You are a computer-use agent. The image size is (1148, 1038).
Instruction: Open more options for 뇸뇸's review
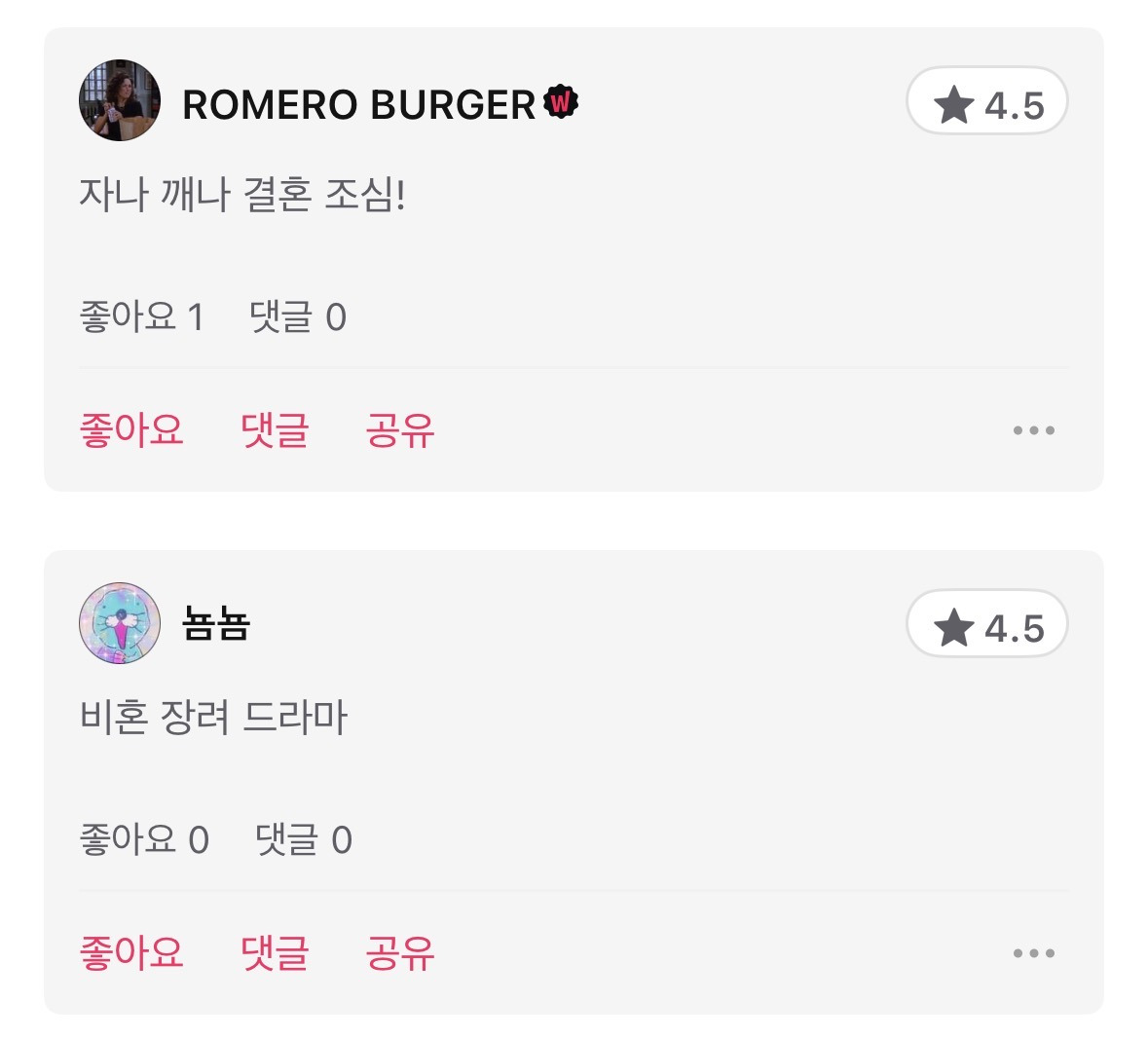coord(1033,953)
